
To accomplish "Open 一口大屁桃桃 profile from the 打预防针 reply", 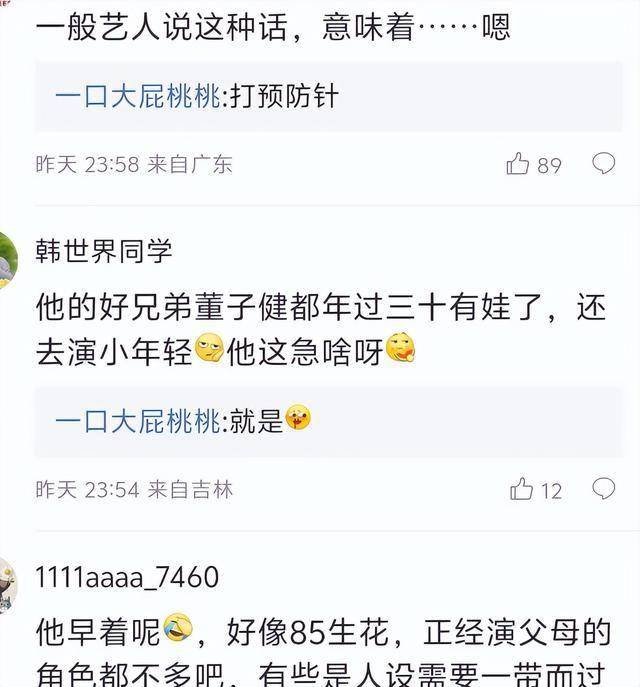I will pyautogui.click(x=137, y=96).
